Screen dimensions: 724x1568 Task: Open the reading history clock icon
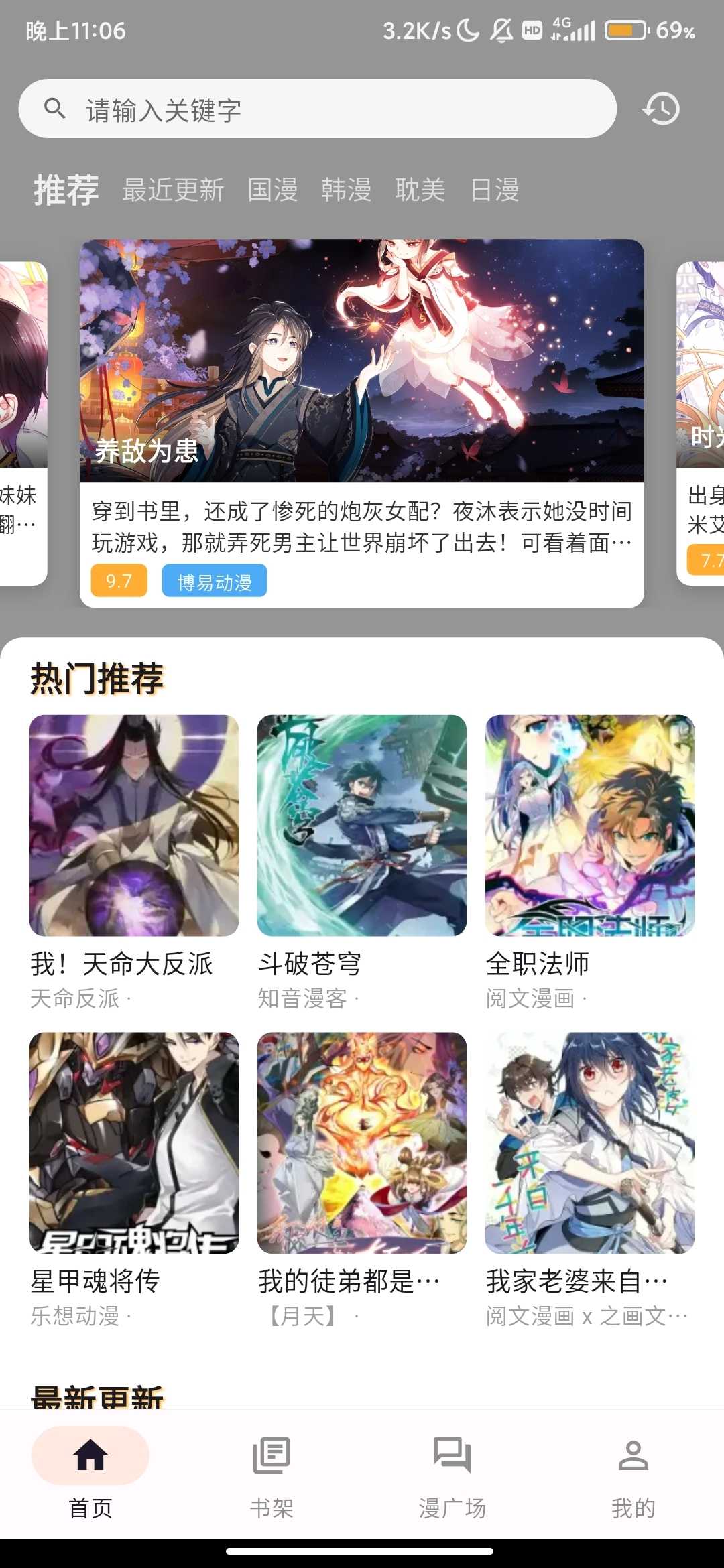click(661, 109)
